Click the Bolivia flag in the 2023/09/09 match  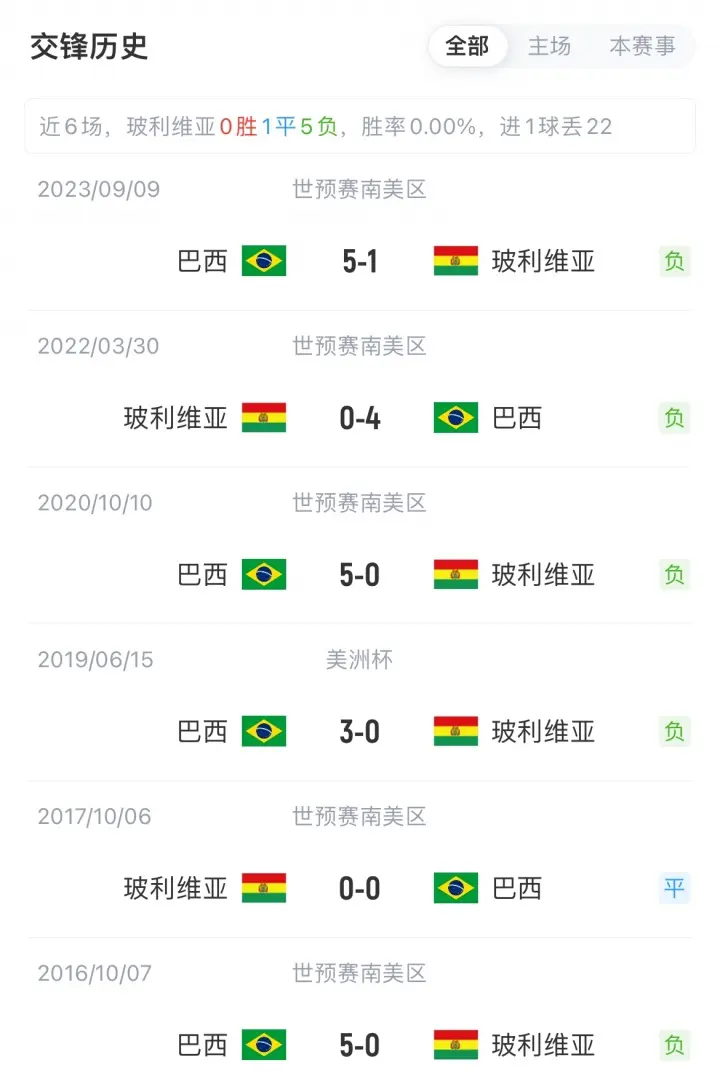coord(458,261)
